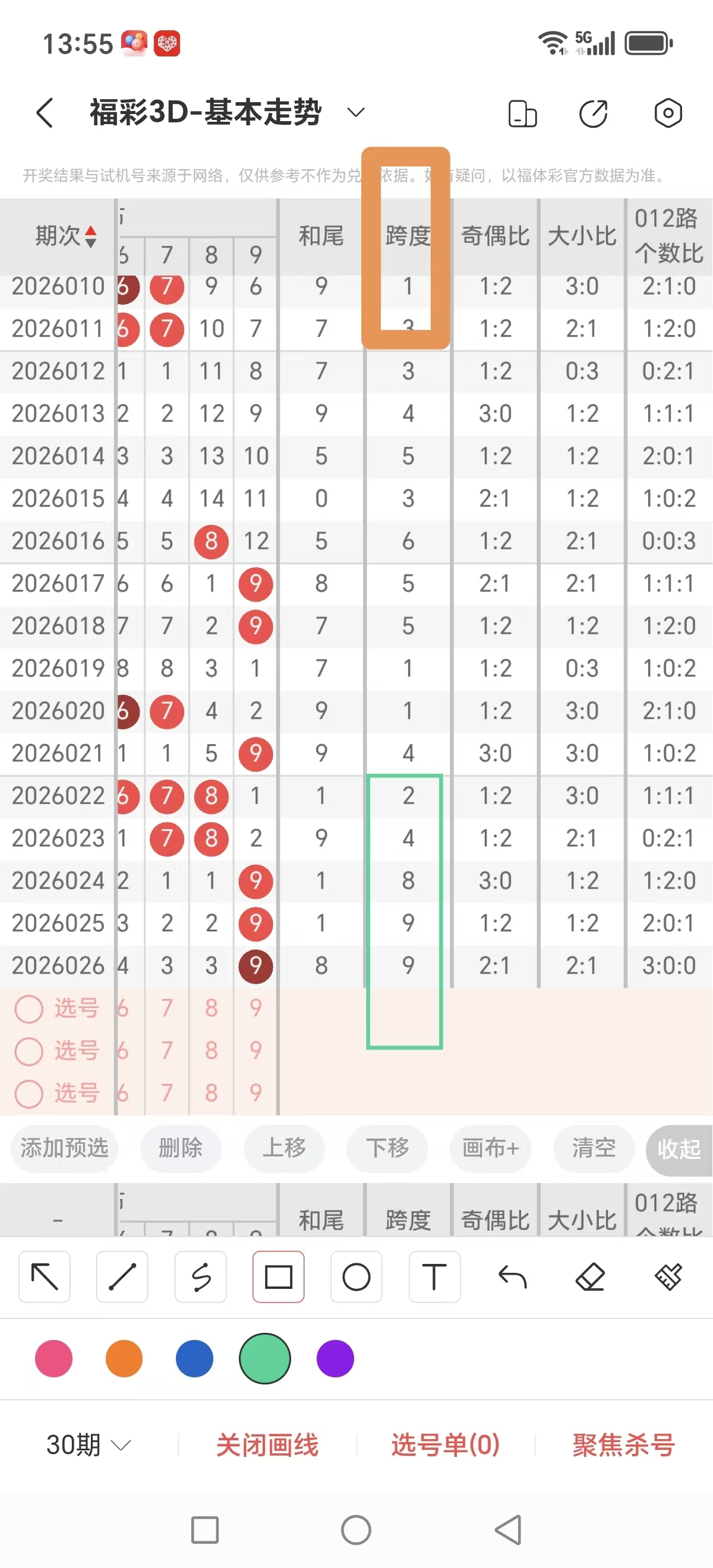Tap the 添加预选 button
Screen dimensions: 713x1568
tap(64, 1149)
